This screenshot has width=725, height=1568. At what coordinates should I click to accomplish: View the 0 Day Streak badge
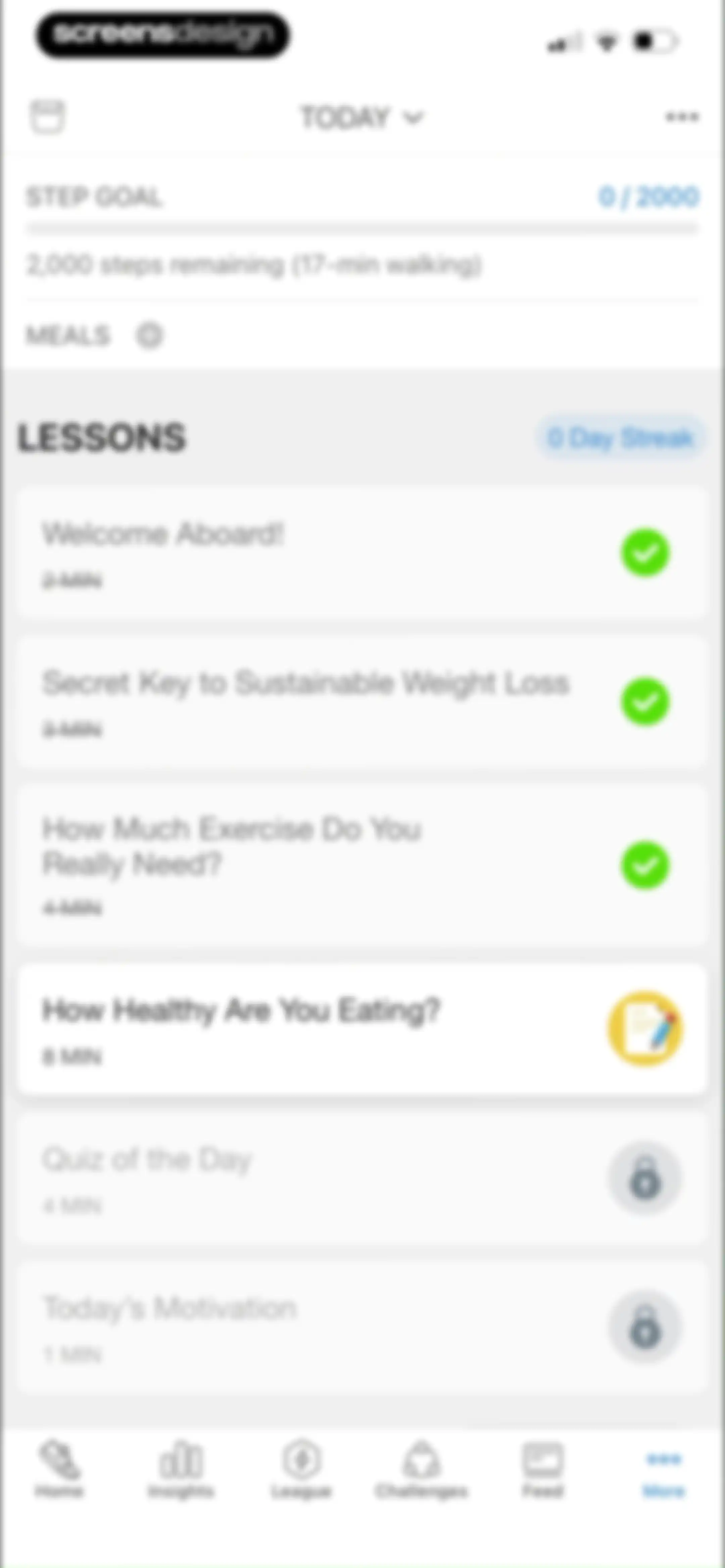tap(620, 437)
